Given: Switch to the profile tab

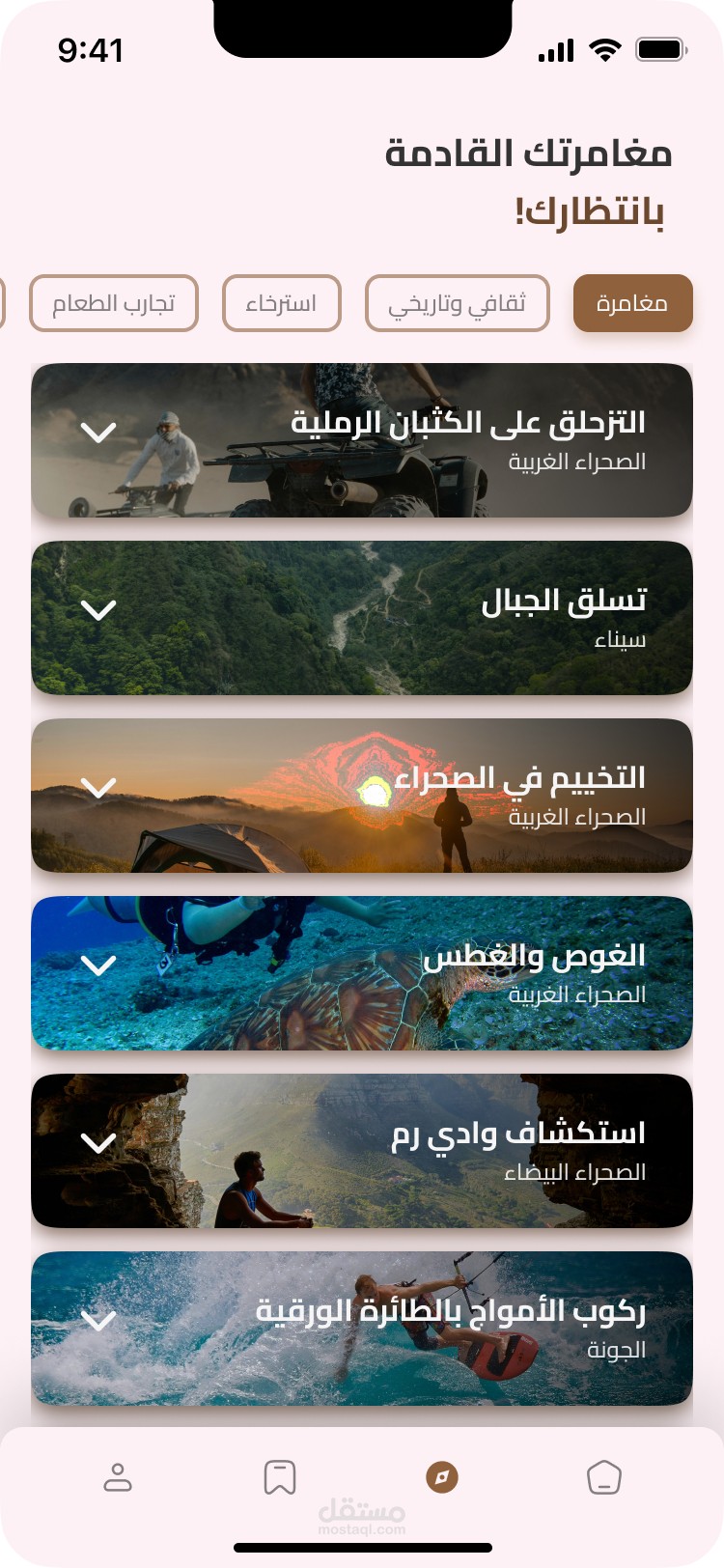Looking at the screenshot, I should [118, 1477].
